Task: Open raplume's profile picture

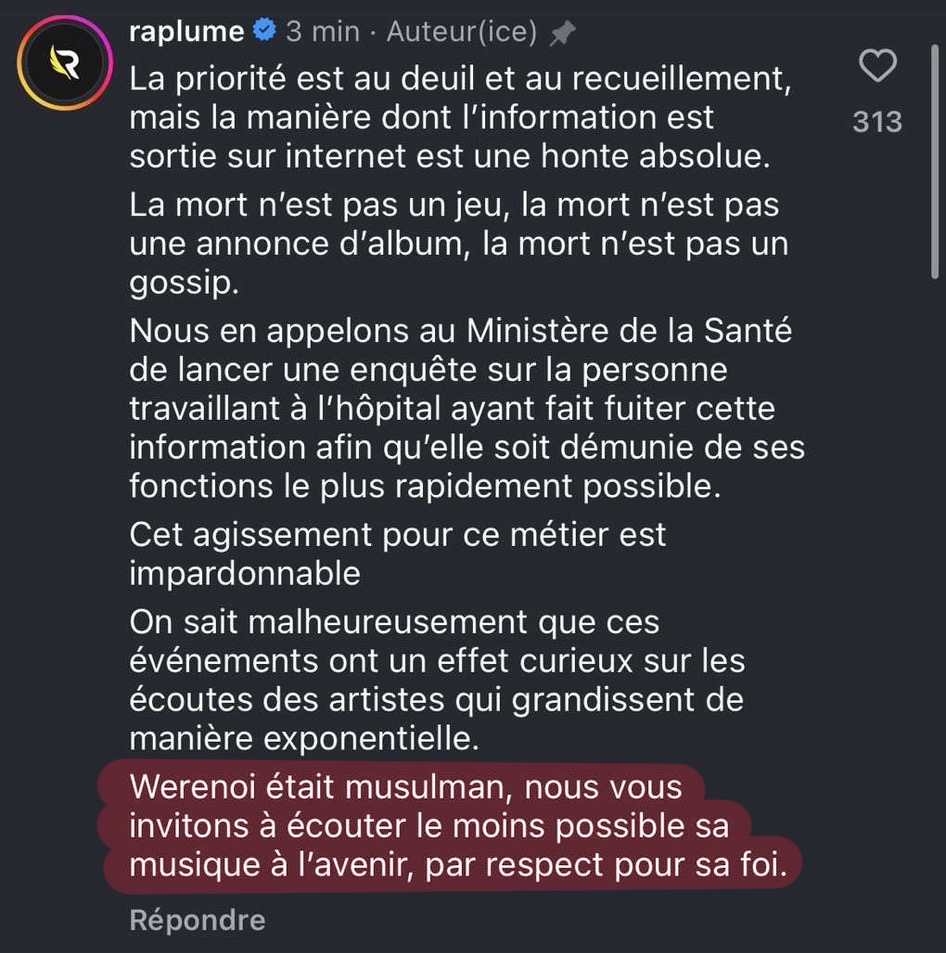Action: coord(65,64)
